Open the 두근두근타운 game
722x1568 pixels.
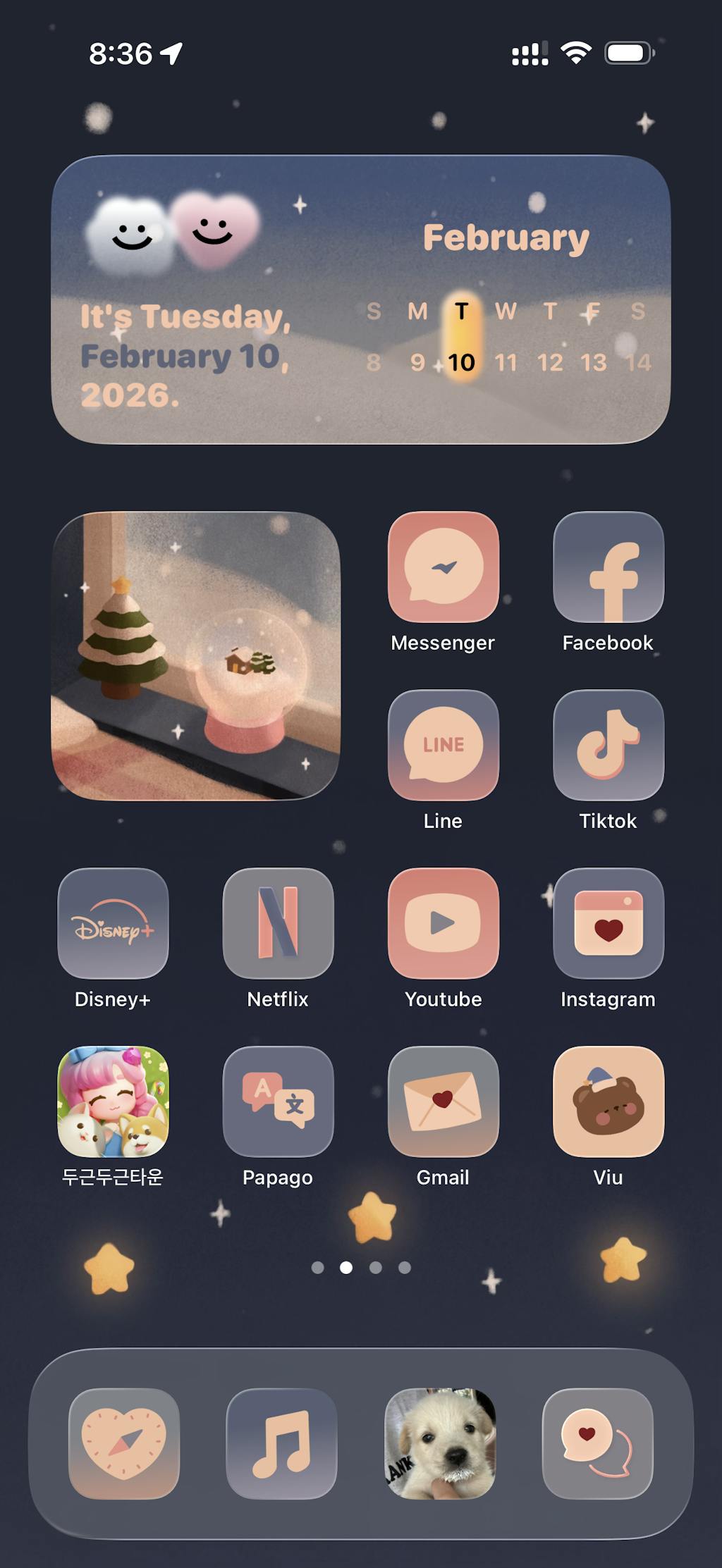(113, 1101)
